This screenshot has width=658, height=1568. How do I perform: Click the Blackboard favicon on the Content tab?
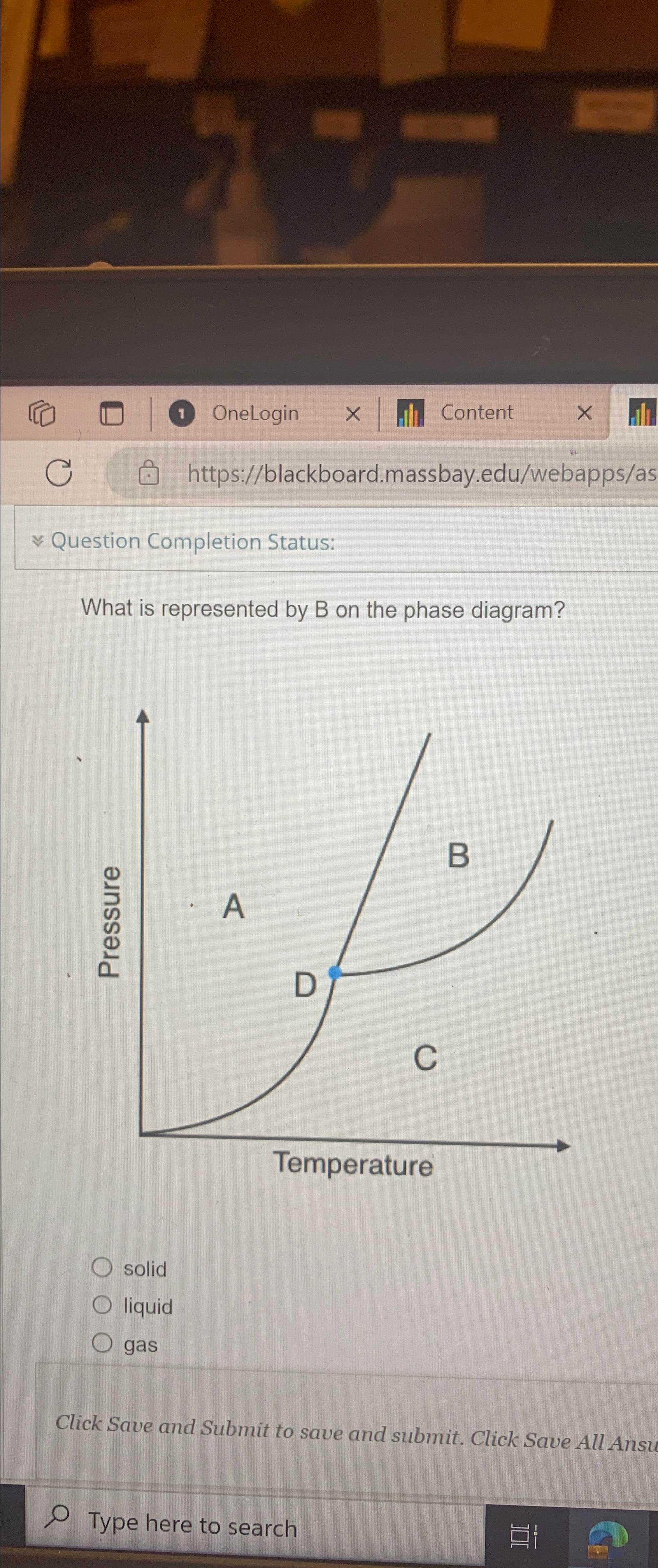[409, 413]
